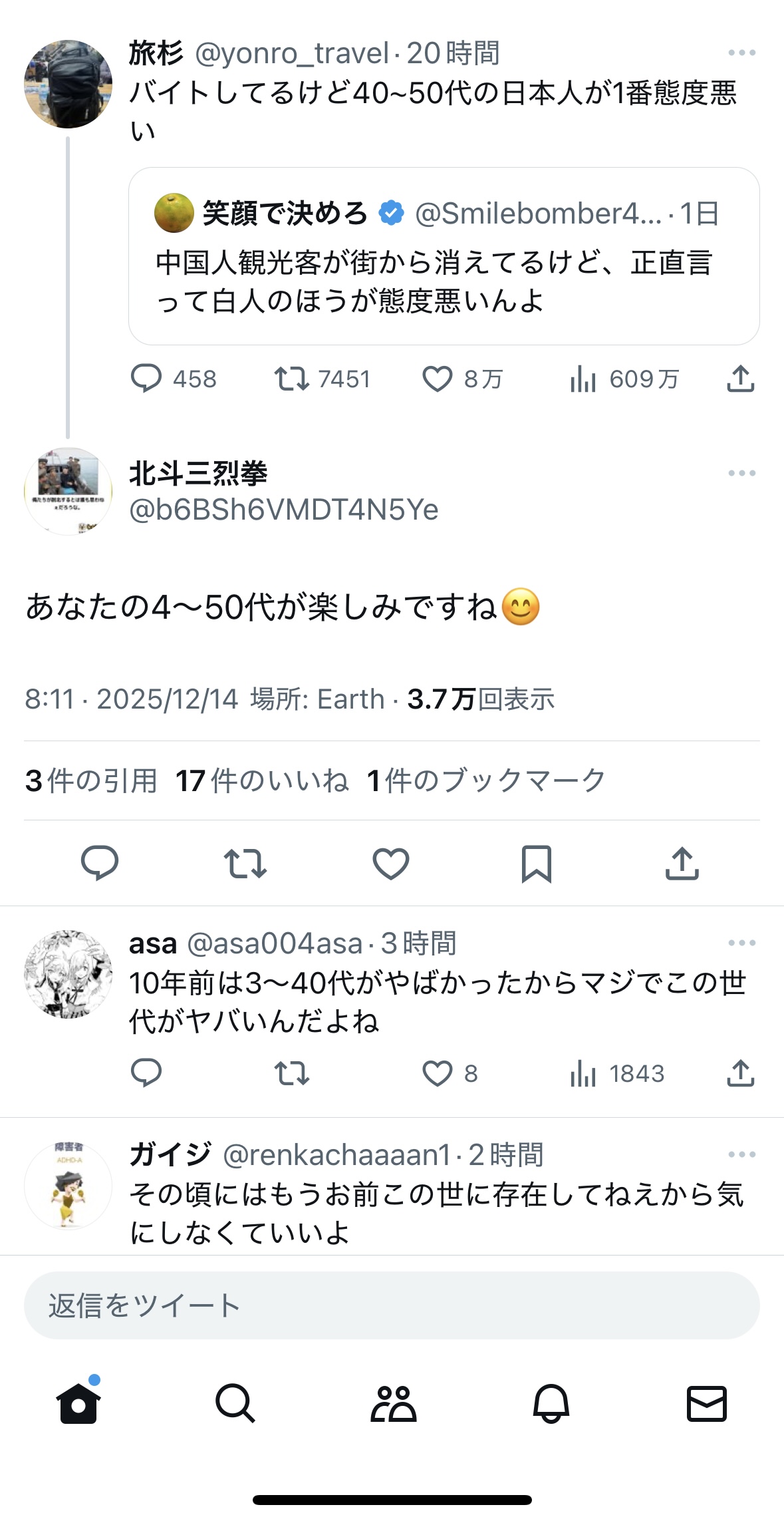Reply to 旅杉's tweet with 458 replies
The image size is (784, 1521).
pyautogui.click(x=146, y=379)
